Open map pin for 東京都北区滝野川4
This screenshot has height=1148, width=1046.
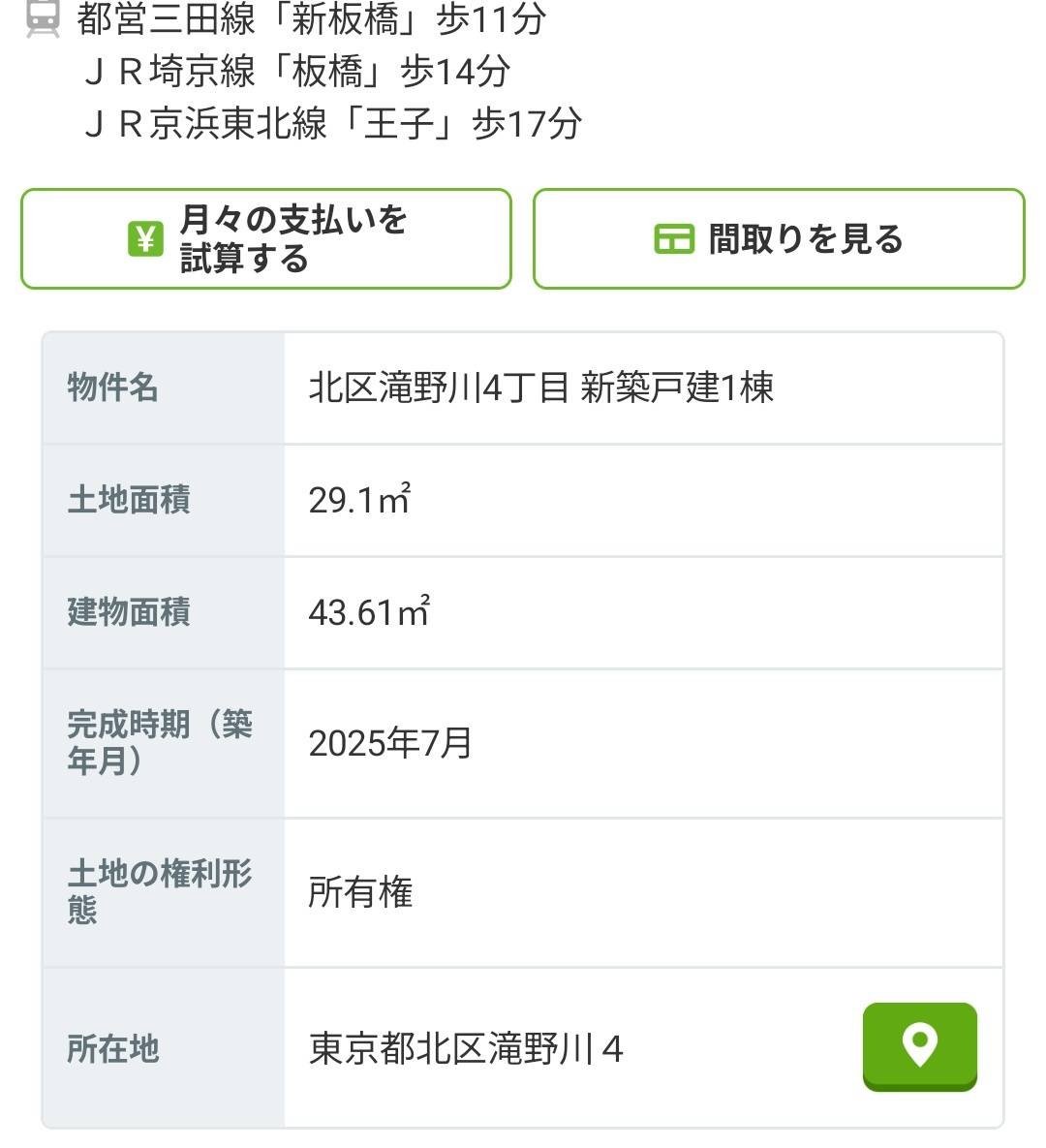[919, 1046]
